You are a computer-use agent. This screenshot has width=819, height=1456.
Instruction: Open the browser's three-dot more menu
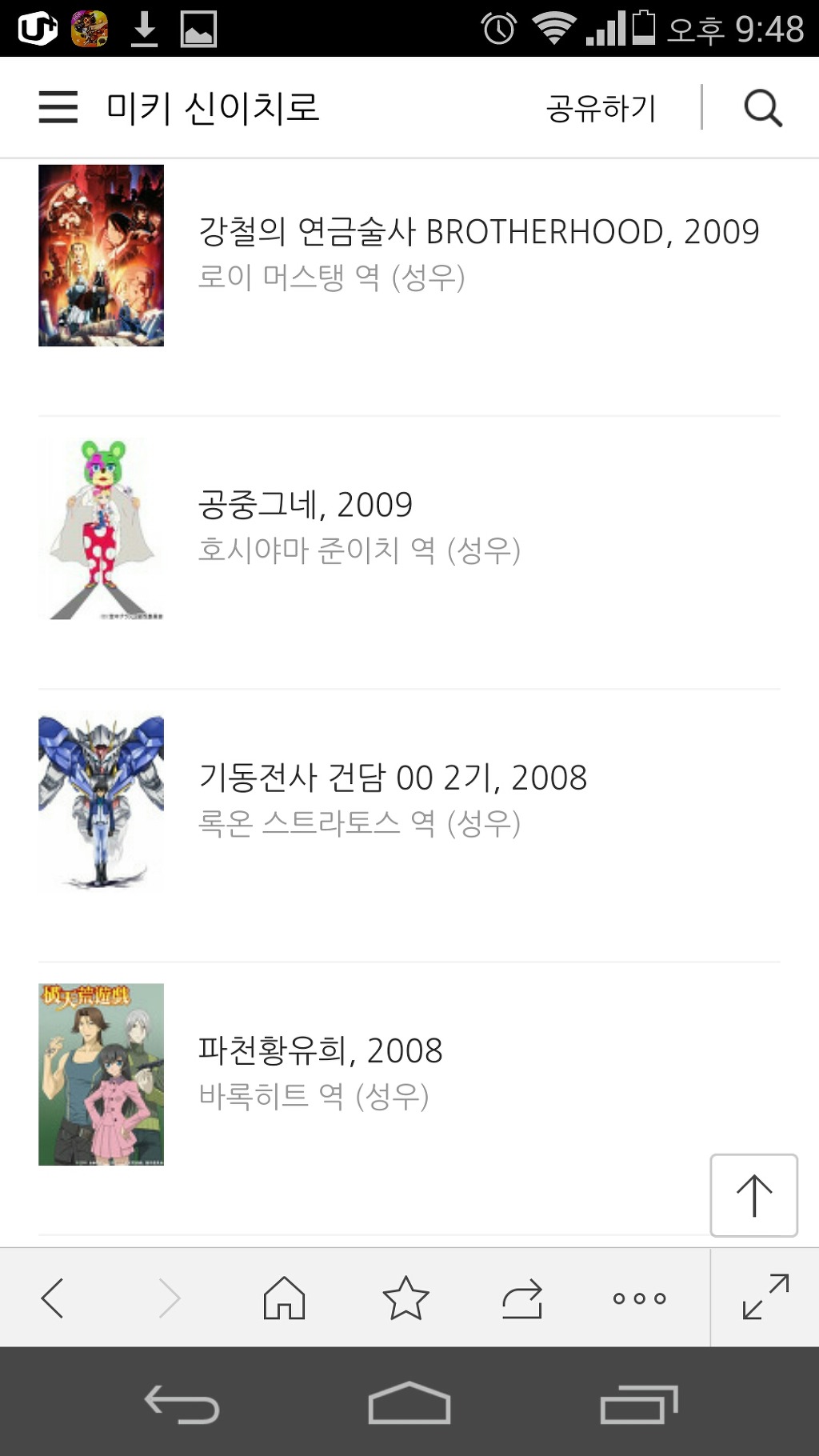tap(639, 1298)
